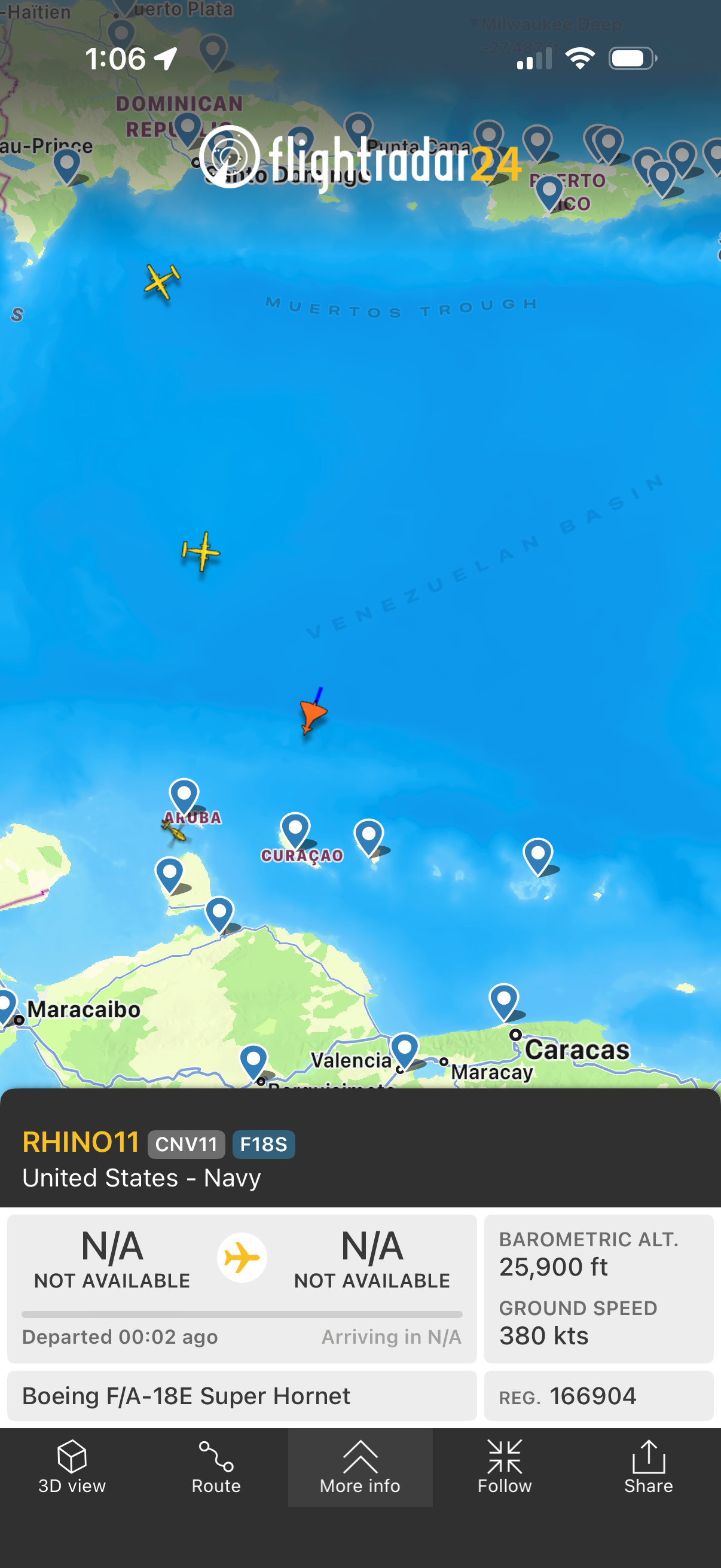
Task: Select the yellow plane near Muertos Trough
Action: [x=162, y=281]
